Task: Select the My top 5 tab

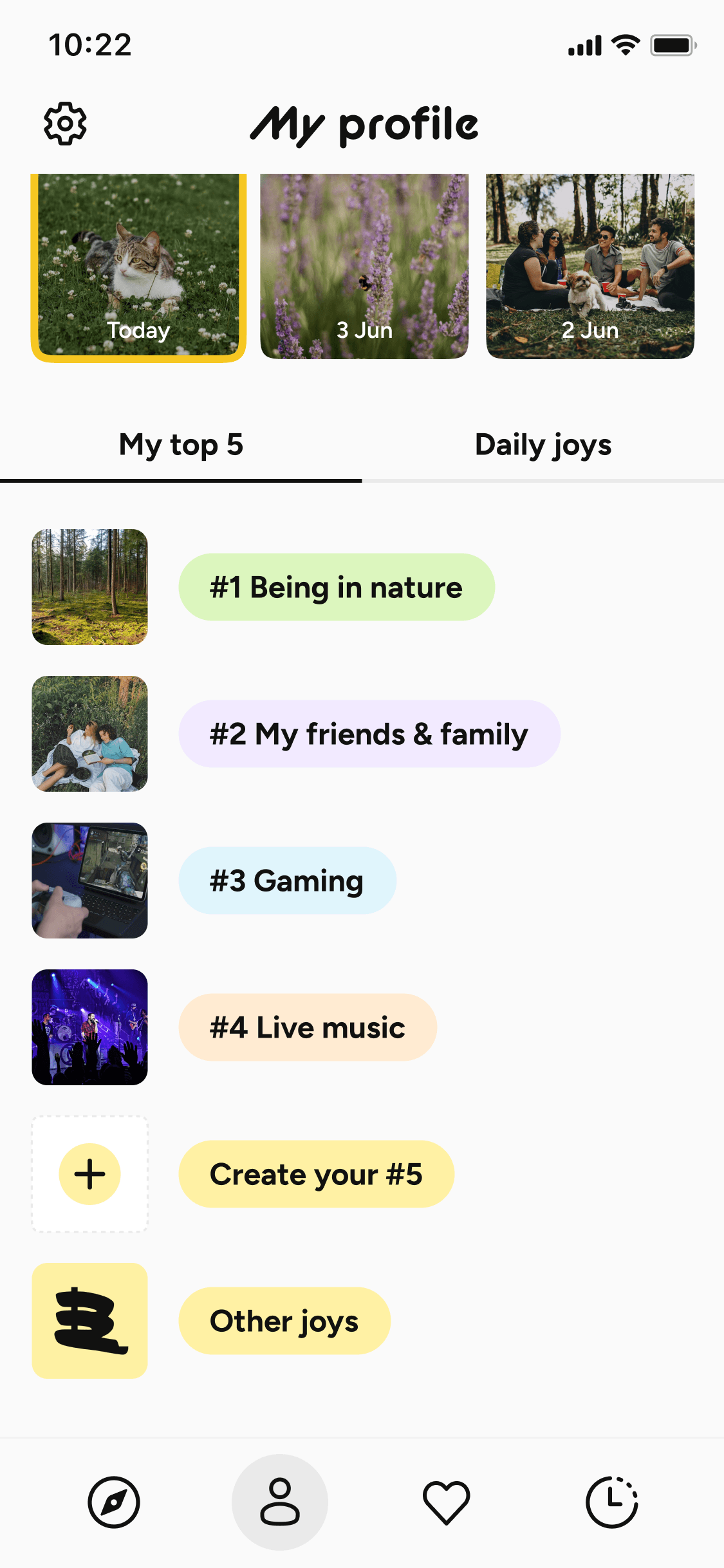Action: pyautogui.click(x=181, y=445)
